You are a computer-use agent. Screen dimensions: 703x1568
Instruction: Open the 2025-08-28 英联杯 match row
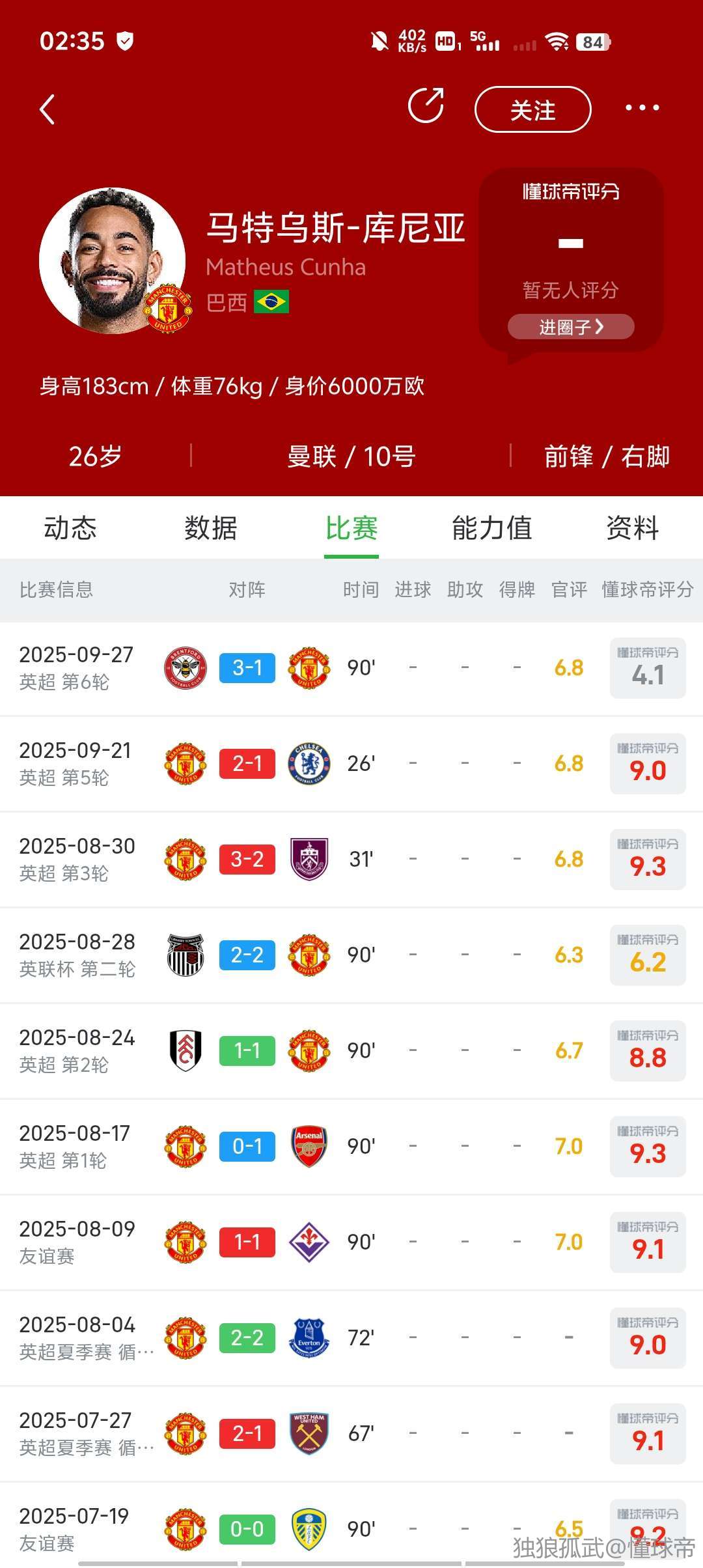click(351, 956)
